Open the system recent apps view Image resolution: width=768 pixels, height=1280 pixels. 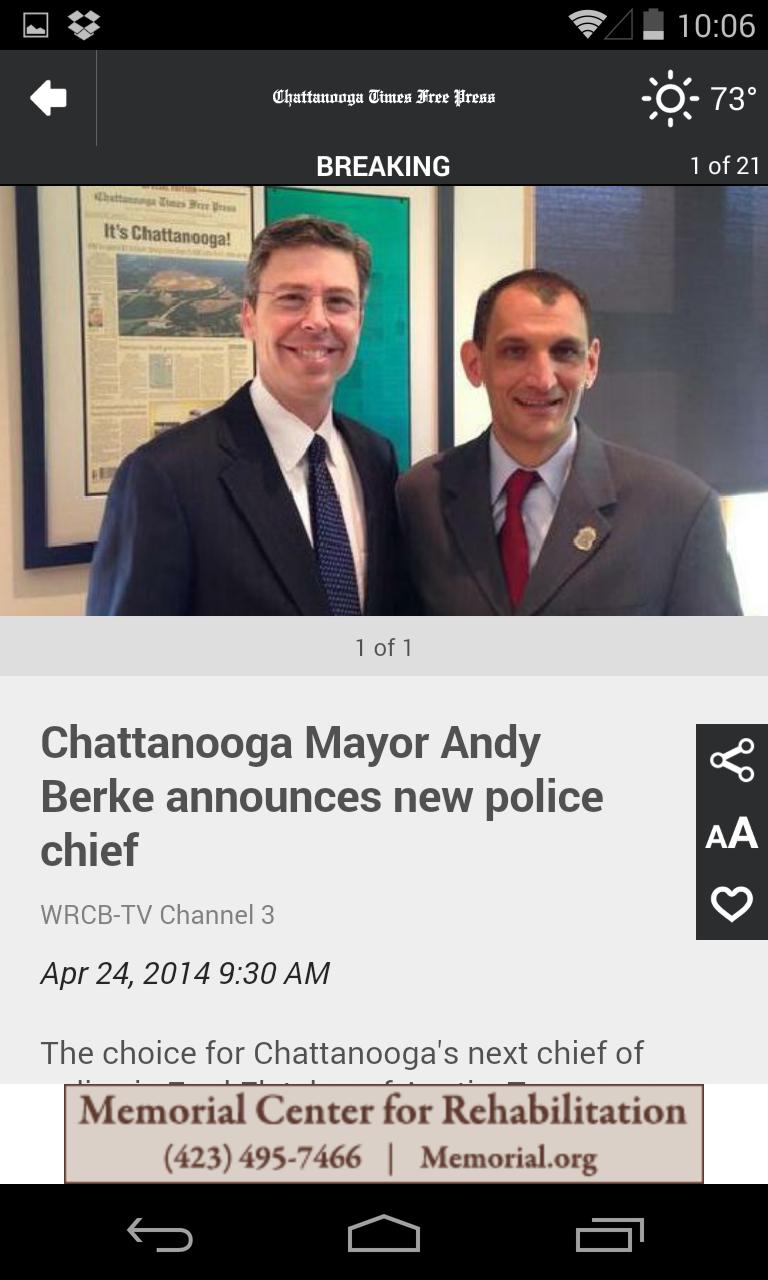(610, 1234)
